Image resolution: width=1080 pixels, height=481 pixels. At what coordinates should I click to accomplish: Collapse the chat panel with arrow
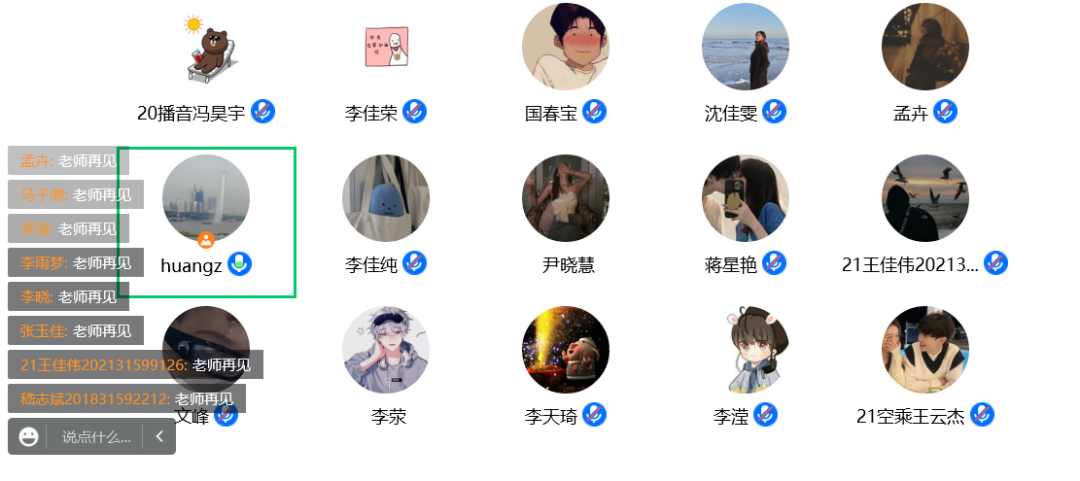point(159,437)
